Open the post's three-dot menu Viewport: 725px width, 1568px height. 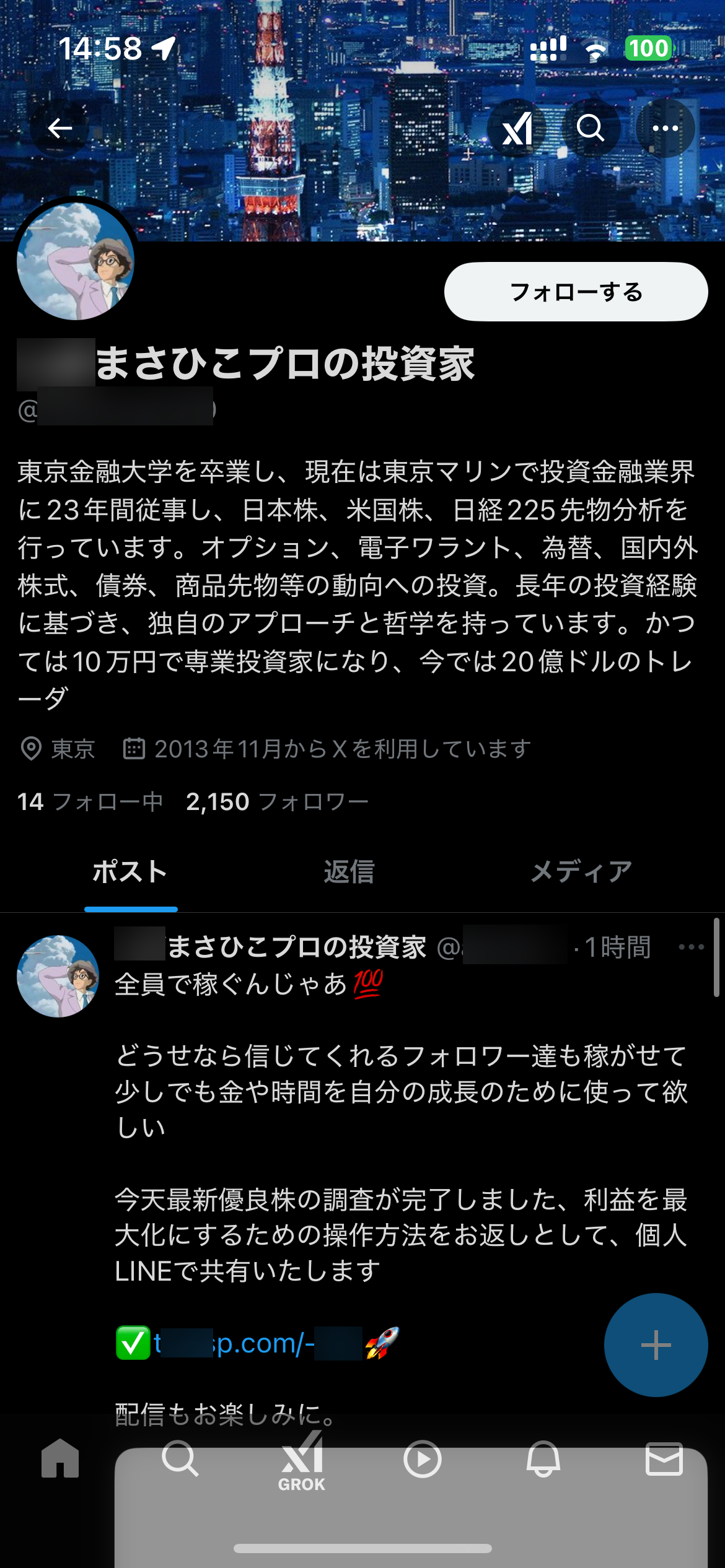[x=691, y=947]
